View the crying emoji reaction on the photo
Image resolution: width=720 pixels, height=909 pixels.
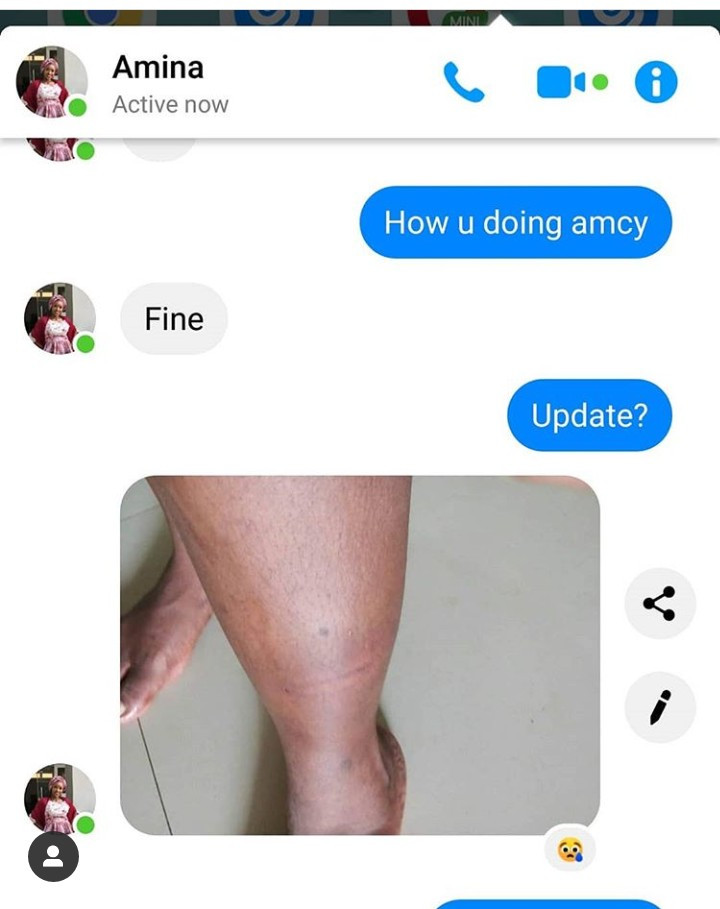[570, 851]
